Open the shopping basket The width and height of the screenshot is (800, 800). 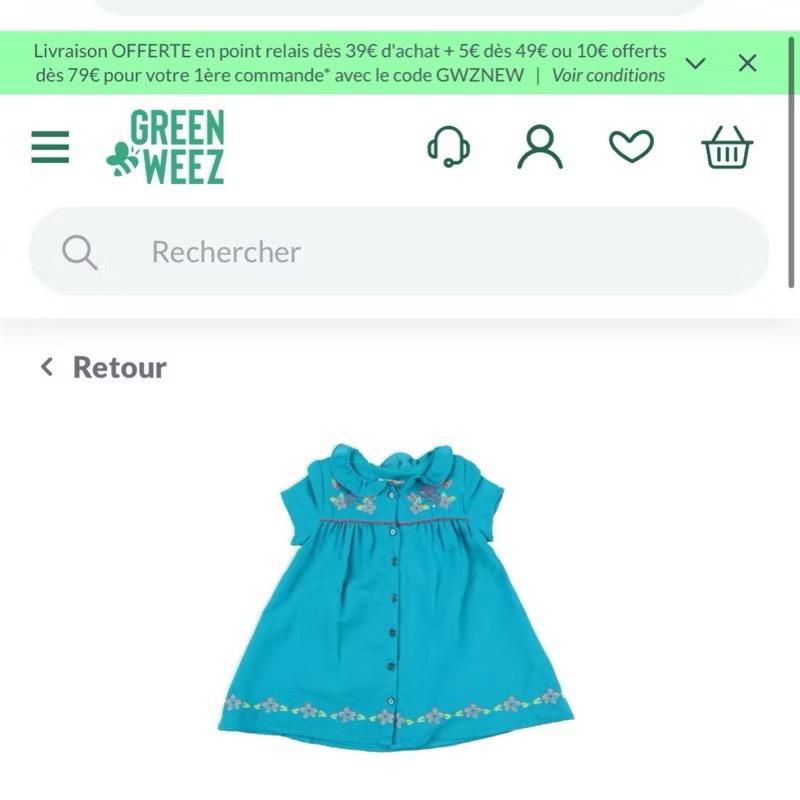[727, 148]
